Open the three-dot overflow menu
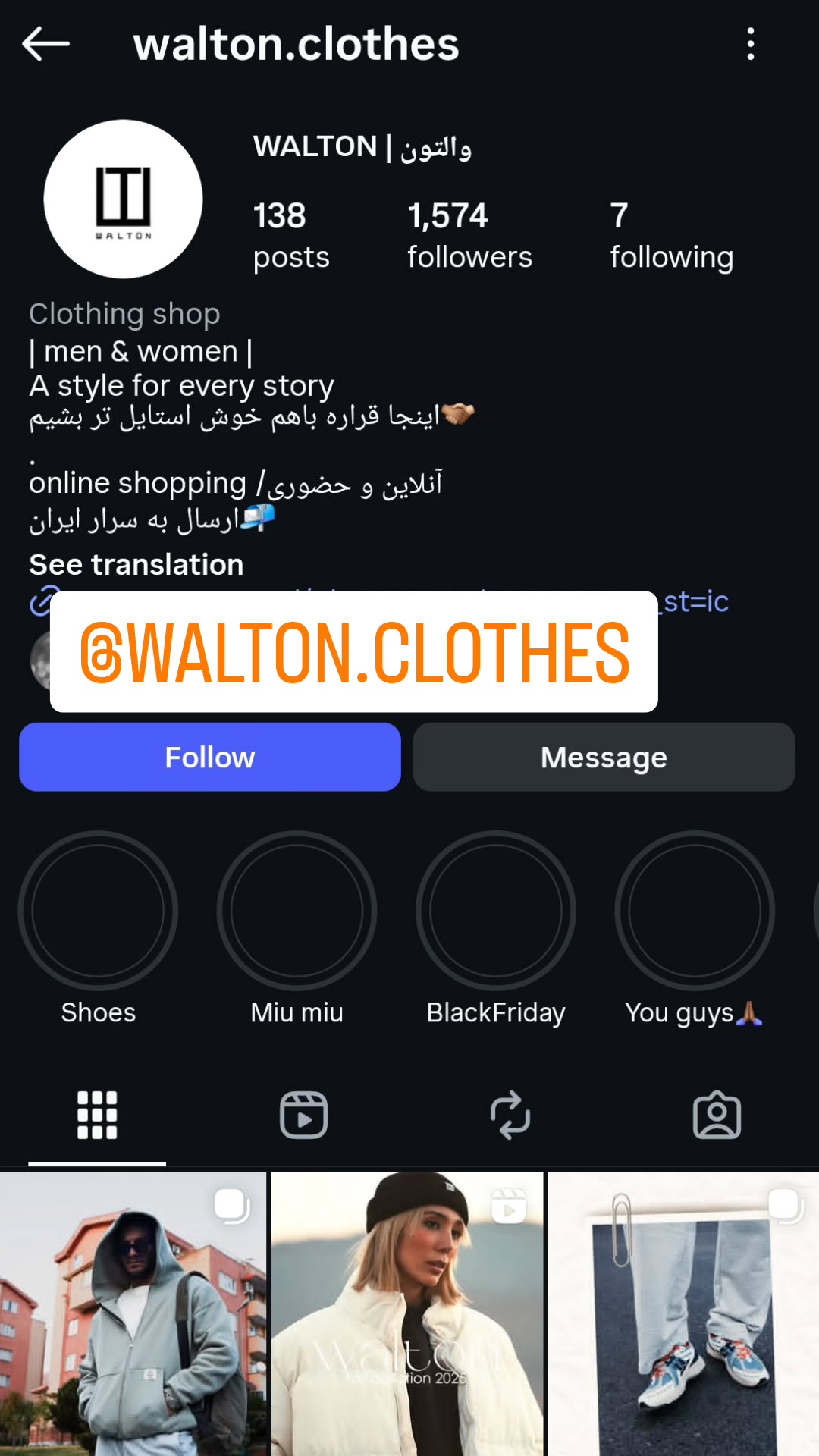The image size is (819, 1456). click(751, 44)
